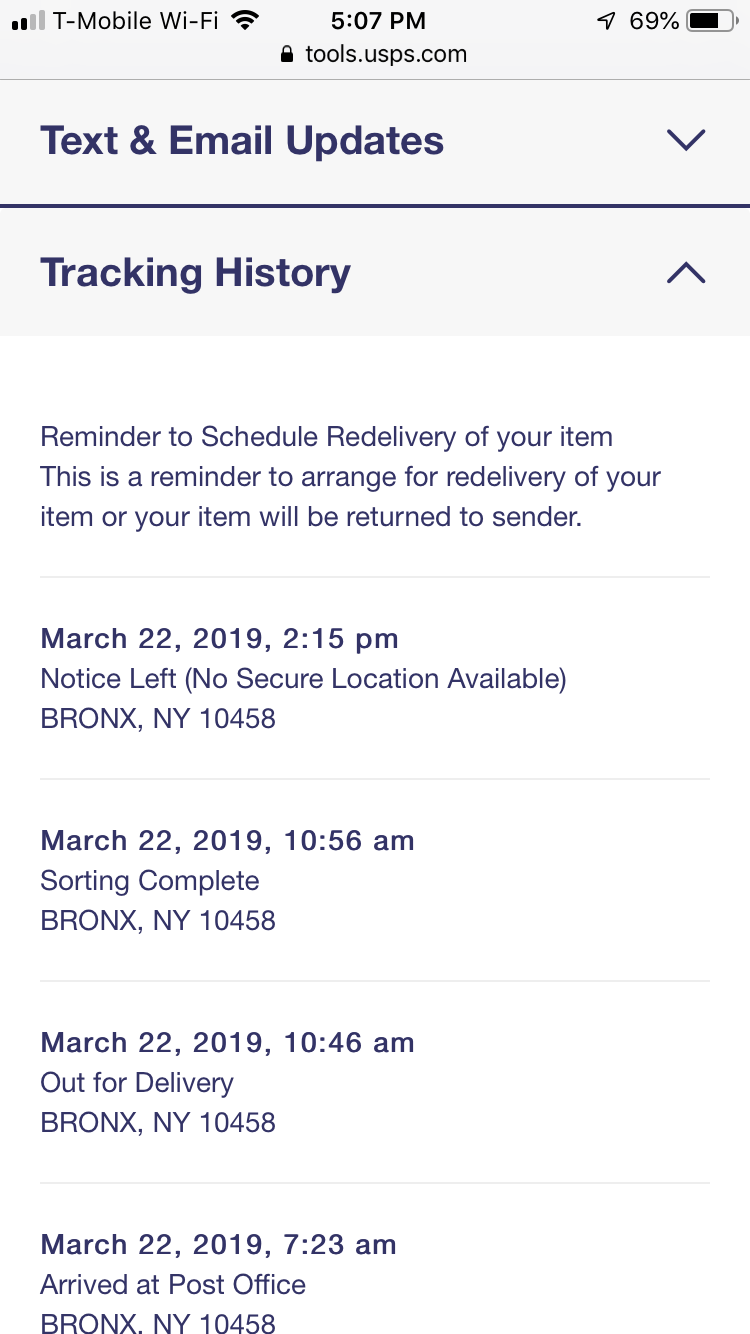Collapse the Tracking History section
Viewport: 750px width, 1334px height.
[375, 272]
